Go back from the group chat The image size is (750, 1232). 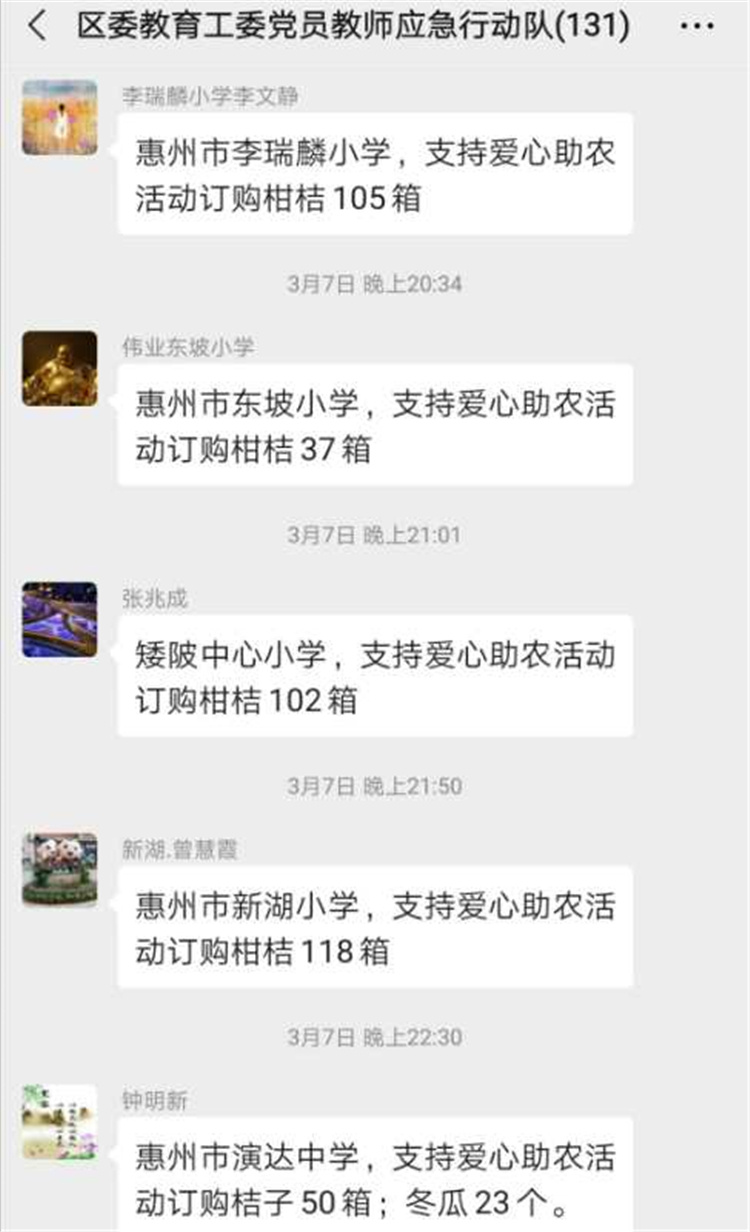pyautogui.click(x=36, y=27)
